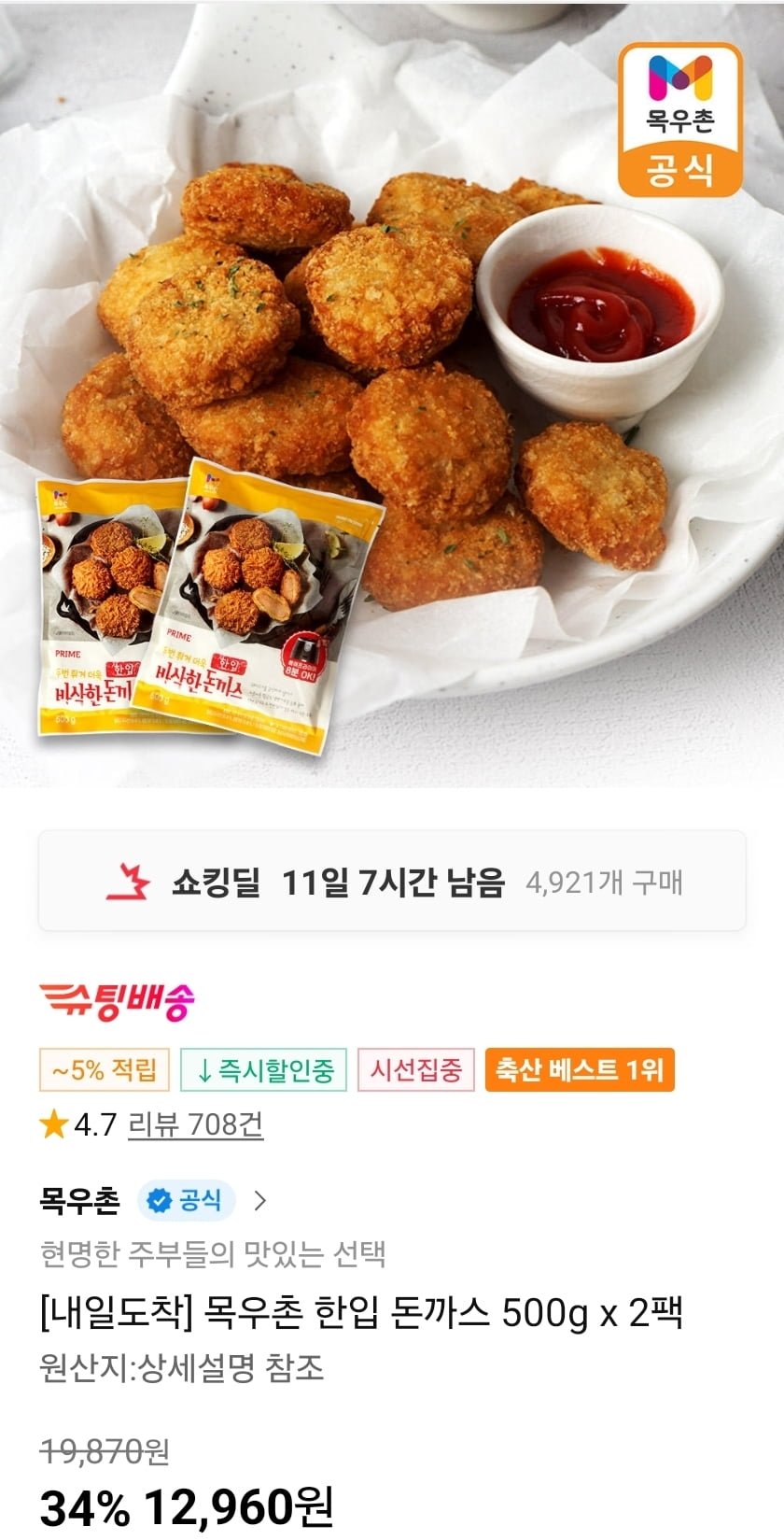Tap the ~5% 적립 reward chip
This screenshot has width=784, height=1540.
click(105, 1070)
